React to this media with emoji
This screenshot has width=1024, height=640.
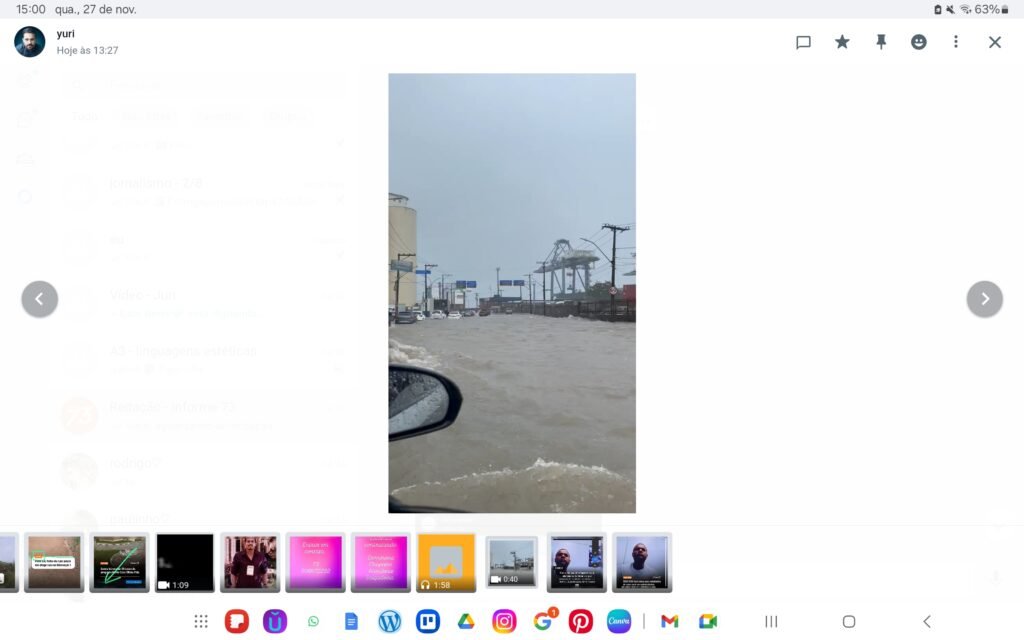pyautogui.click(x=918, y=42)
